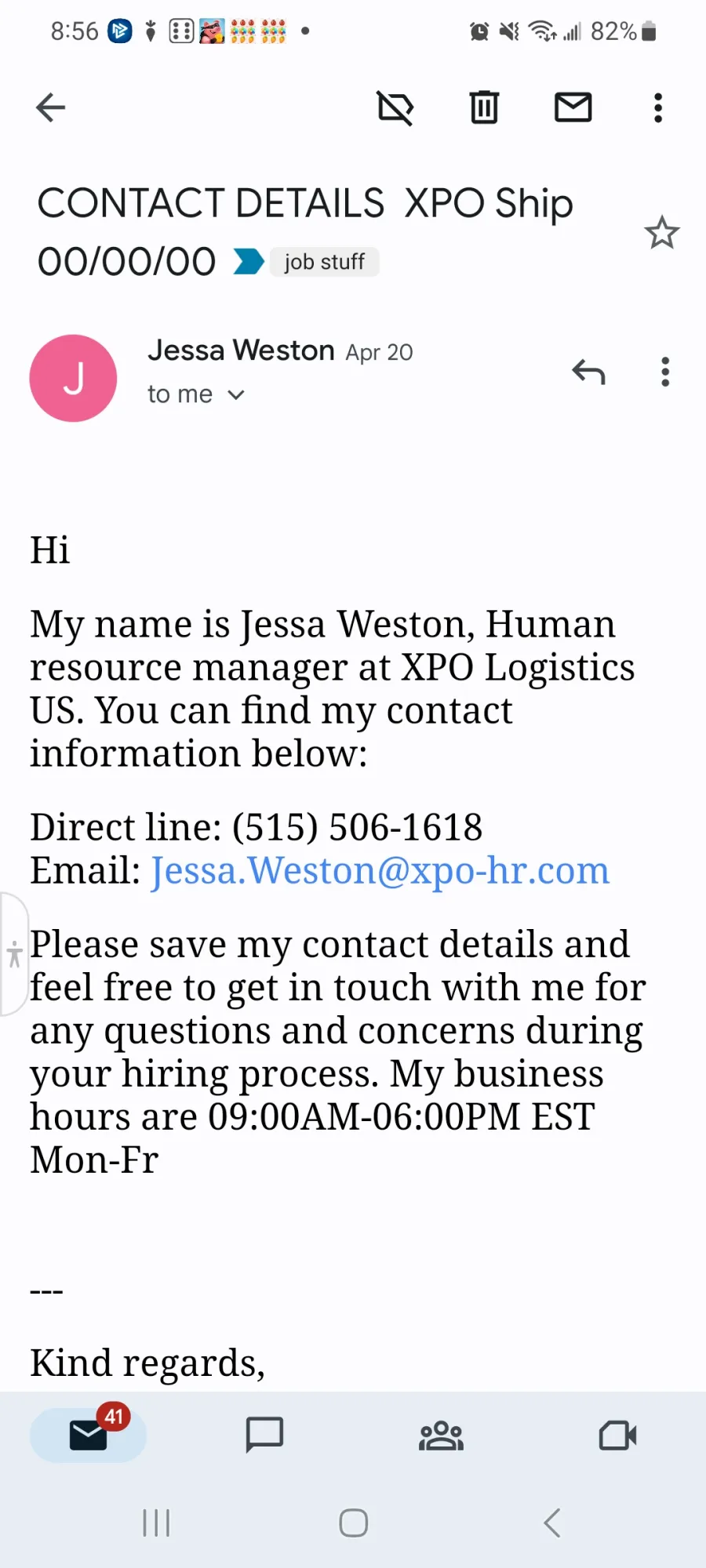The image size is (706, 1568).
Task: Switch to the Mail tab
Action: point(89,1435)
